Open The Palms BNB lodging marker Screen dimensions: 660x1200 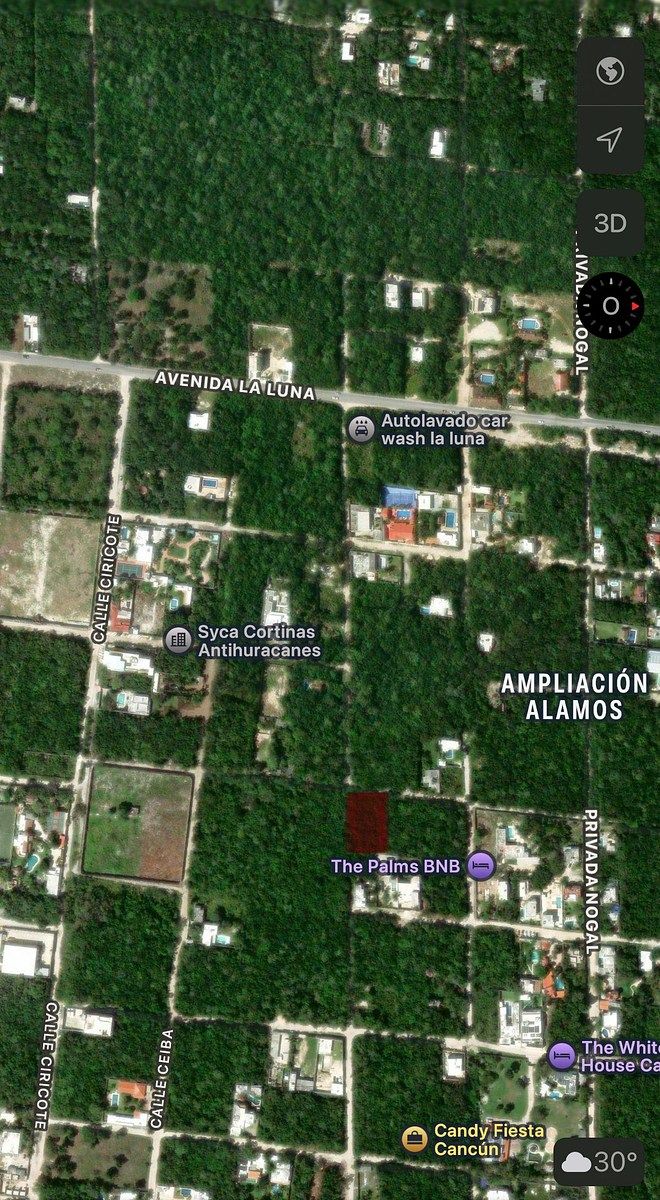pos(481,866)
